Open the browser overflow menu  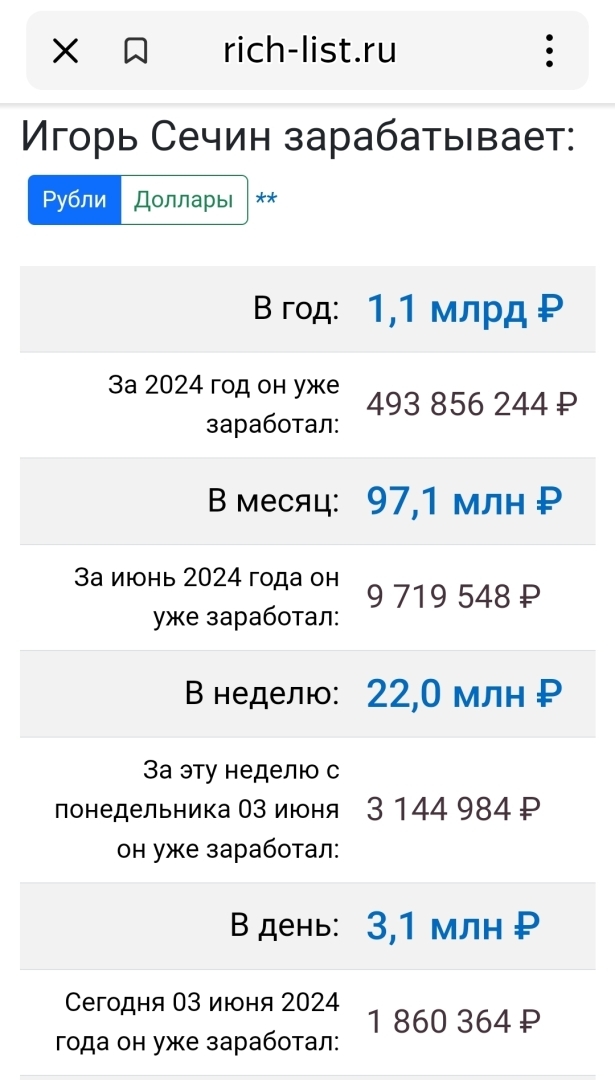coord(549,50)
